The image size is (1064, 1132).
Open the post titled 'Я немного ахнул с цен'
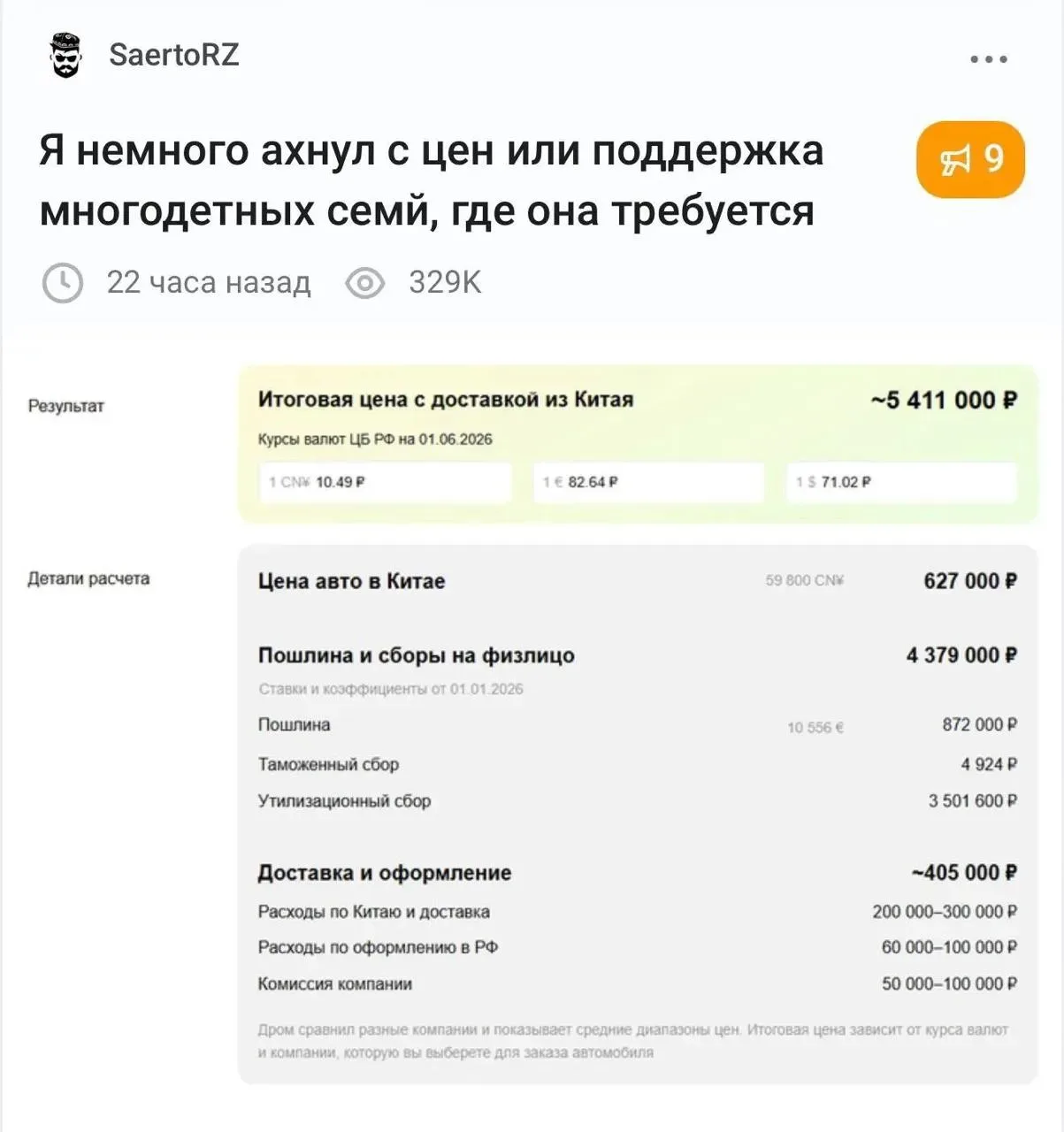pyautogui.click(x=431, y=180)
